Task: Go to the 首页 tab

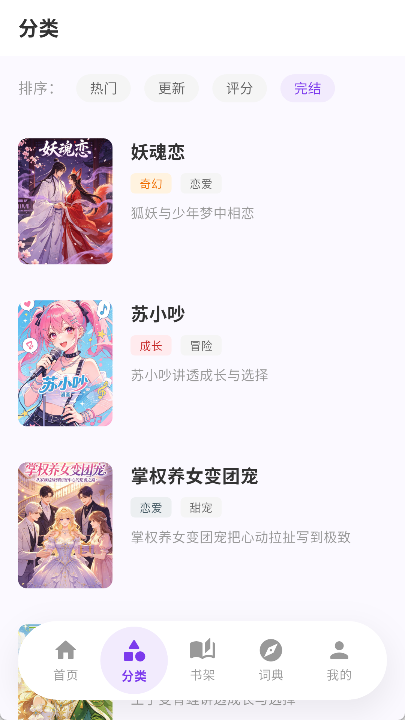Action: click(66, 660)
